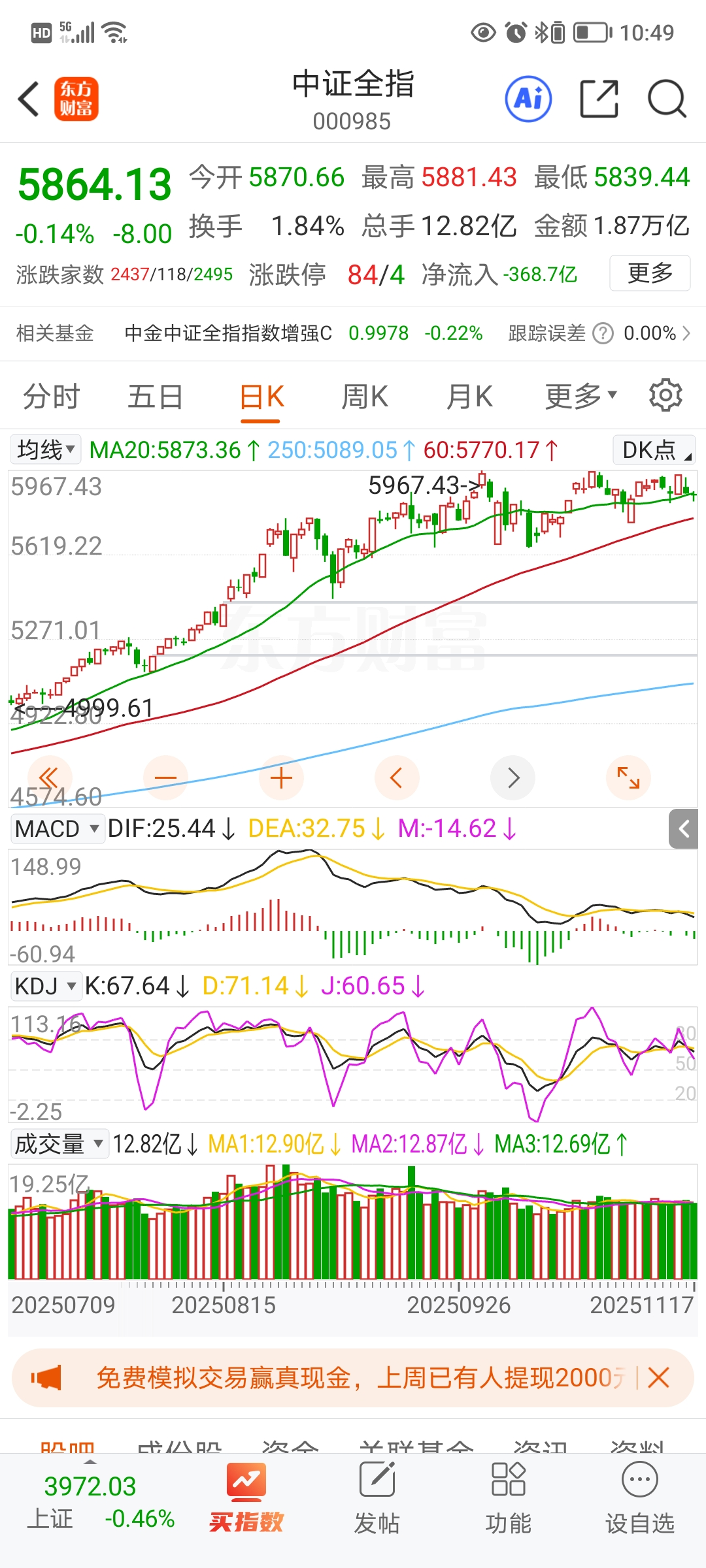Viewport: 706px width, 1568px height.
Task: Dismiss the 免费模拟交易 banner
Action: point(658,1378)
